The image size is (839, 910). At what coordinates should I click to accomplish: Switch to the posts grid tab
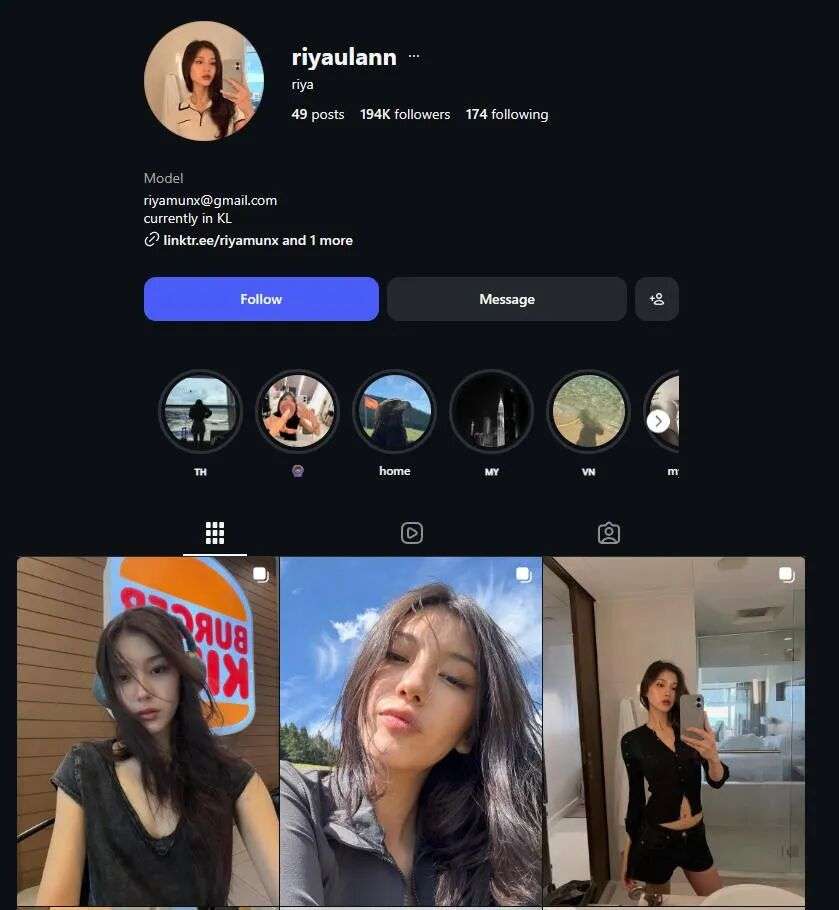(x=215, y=533)
